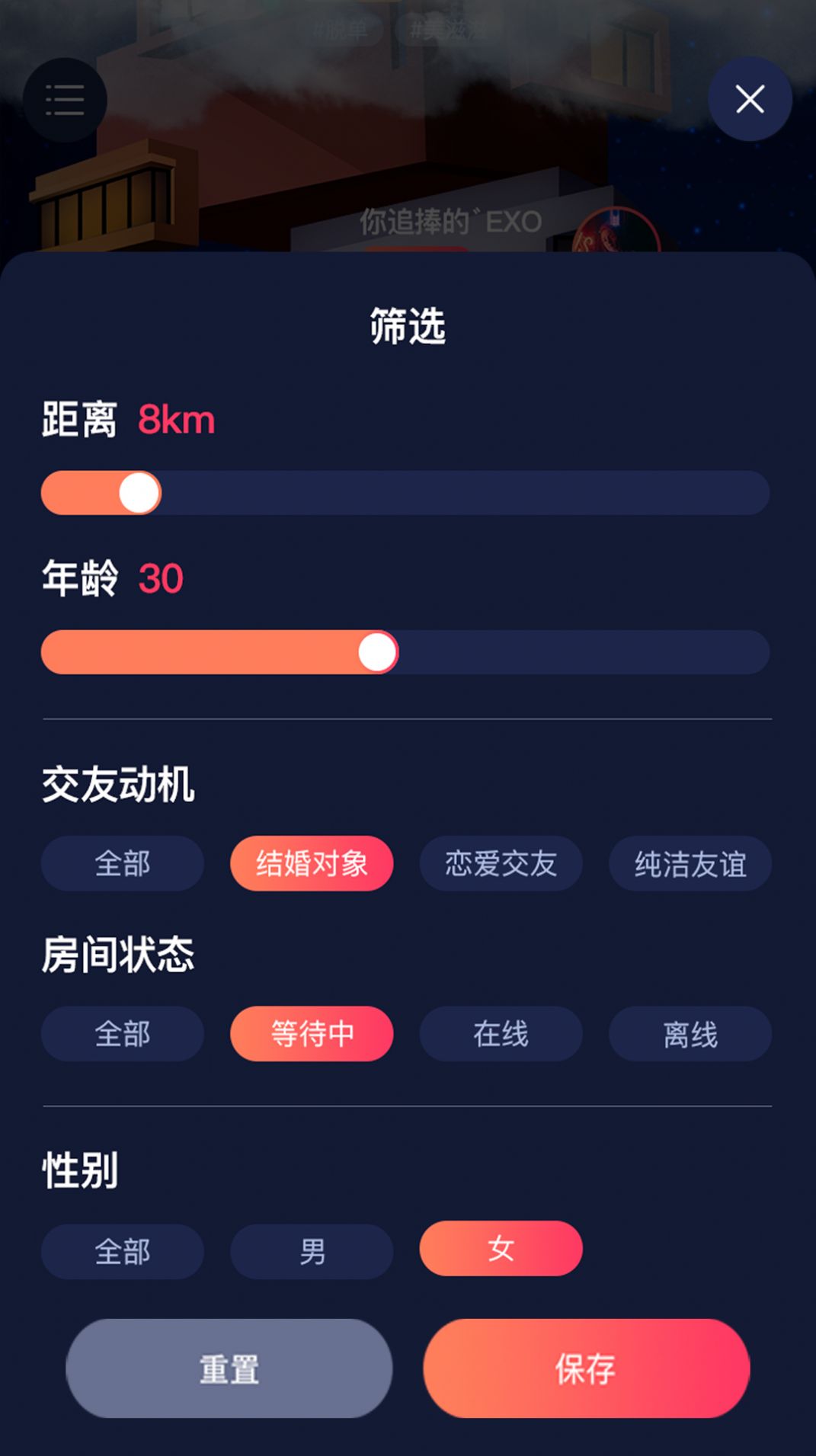Close the 筛选 filter panel with the X
This screenshot has height=1456, width=816.
(750, 99)
